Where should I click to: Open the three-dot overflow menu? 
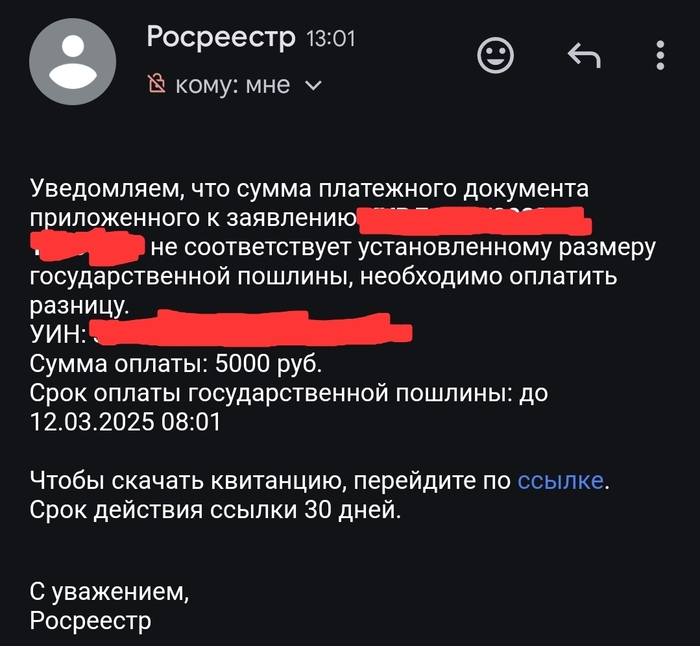(x=661, y=55)
